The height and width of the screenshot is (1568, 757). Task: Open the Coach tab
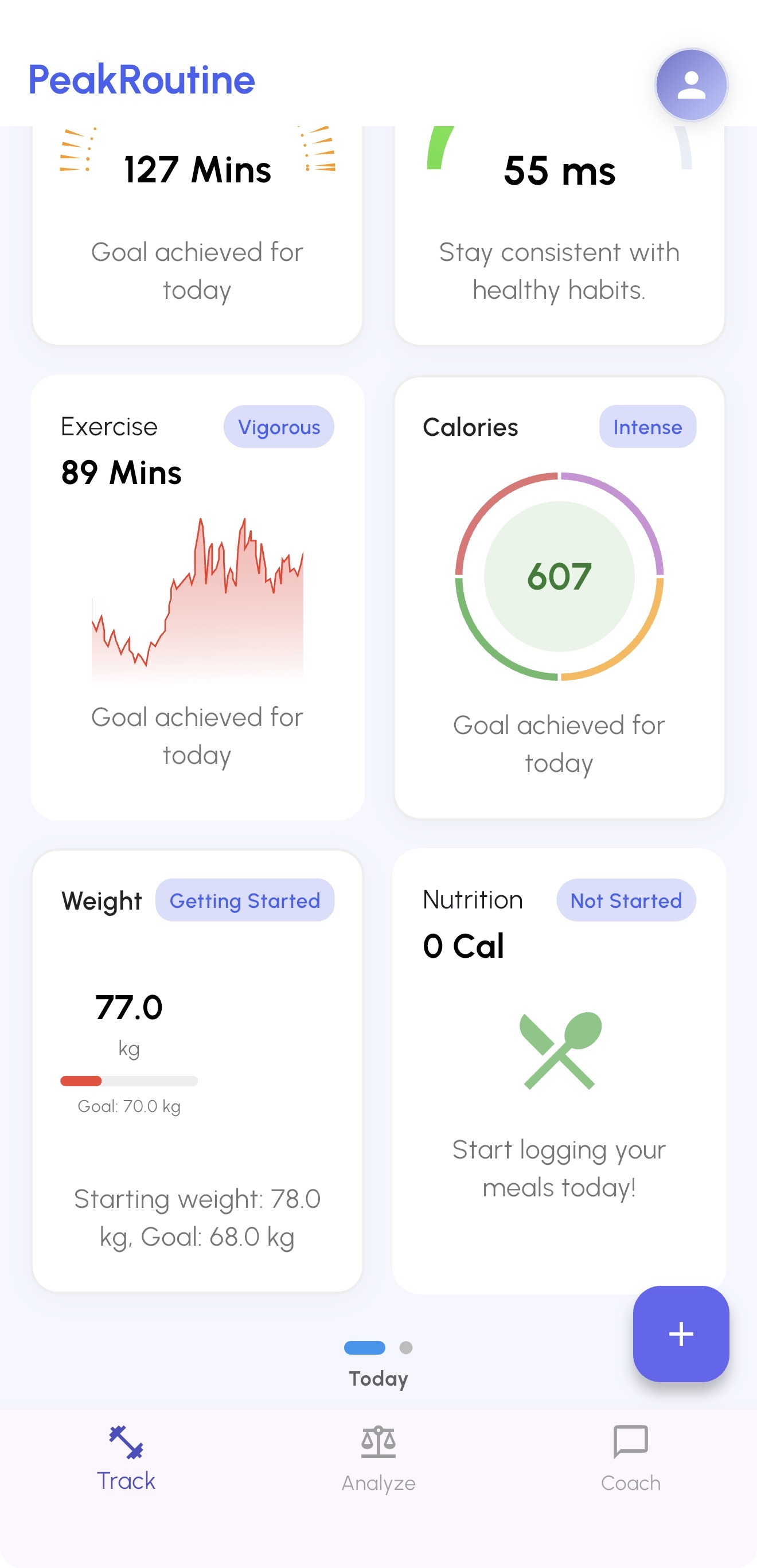click(x=630, y=1461)
